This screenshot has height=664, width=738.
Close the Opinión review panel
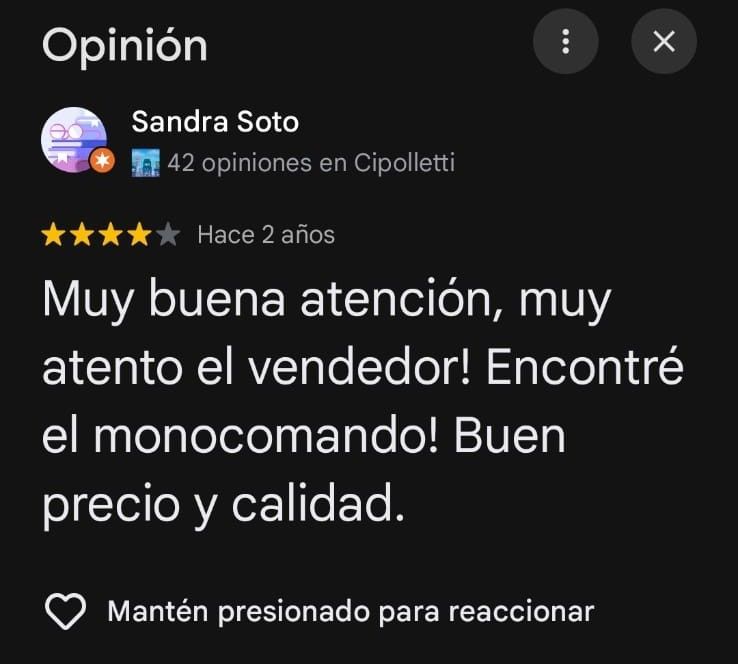coord(664,42)
